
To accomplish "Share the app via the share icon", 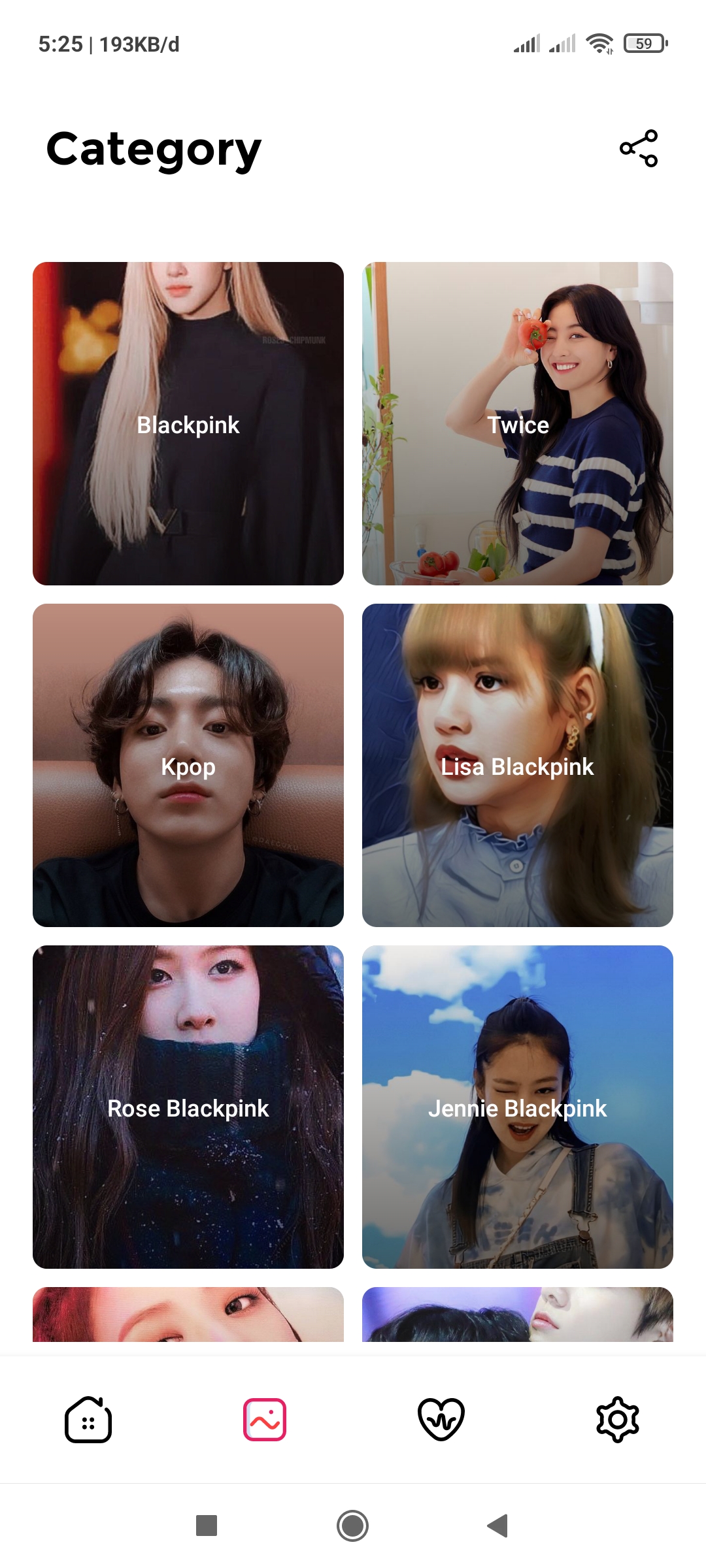I will pyautogui.click(x=639, y=148).
